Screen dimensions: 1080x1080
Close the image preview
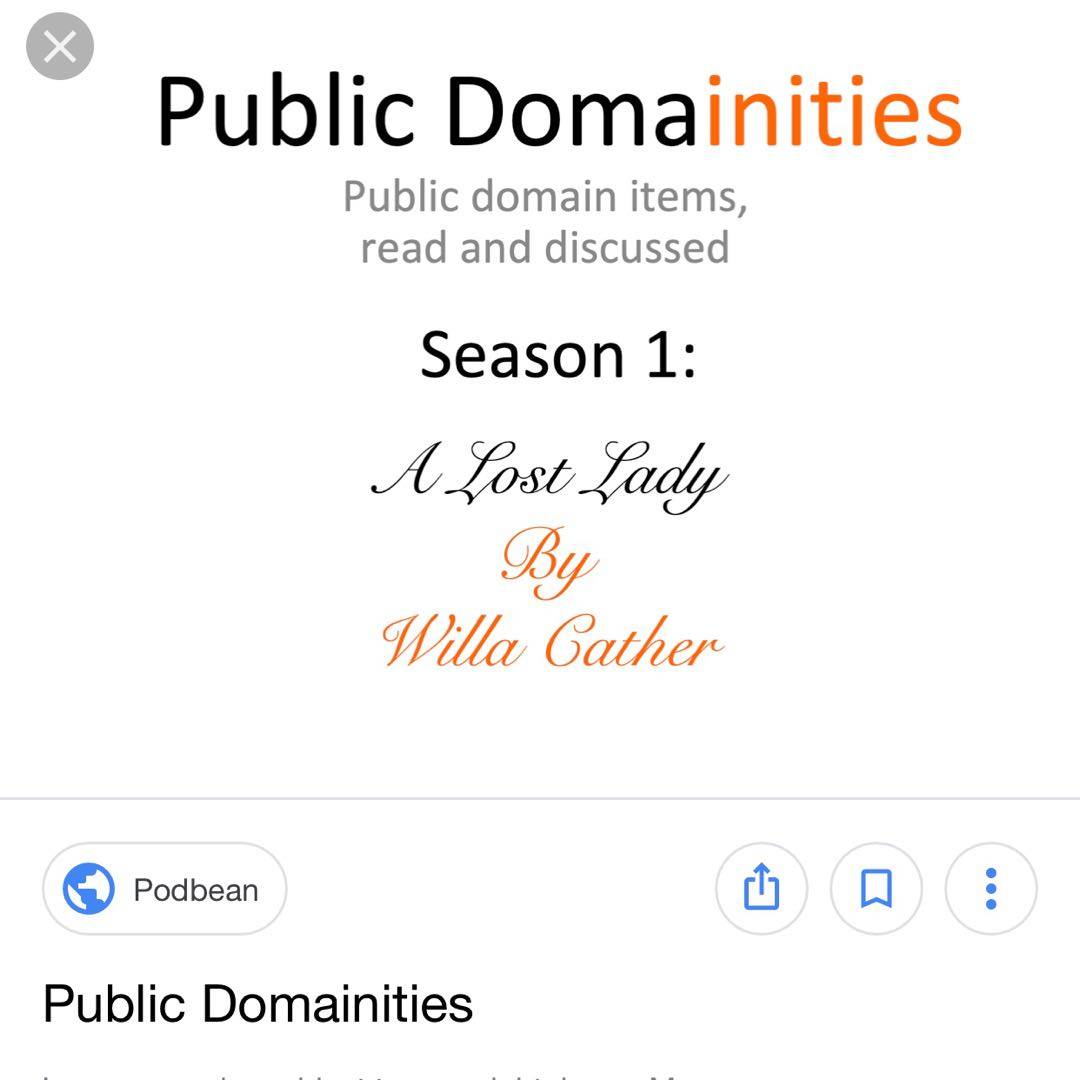pyautogui.click(x=60, y=47)
